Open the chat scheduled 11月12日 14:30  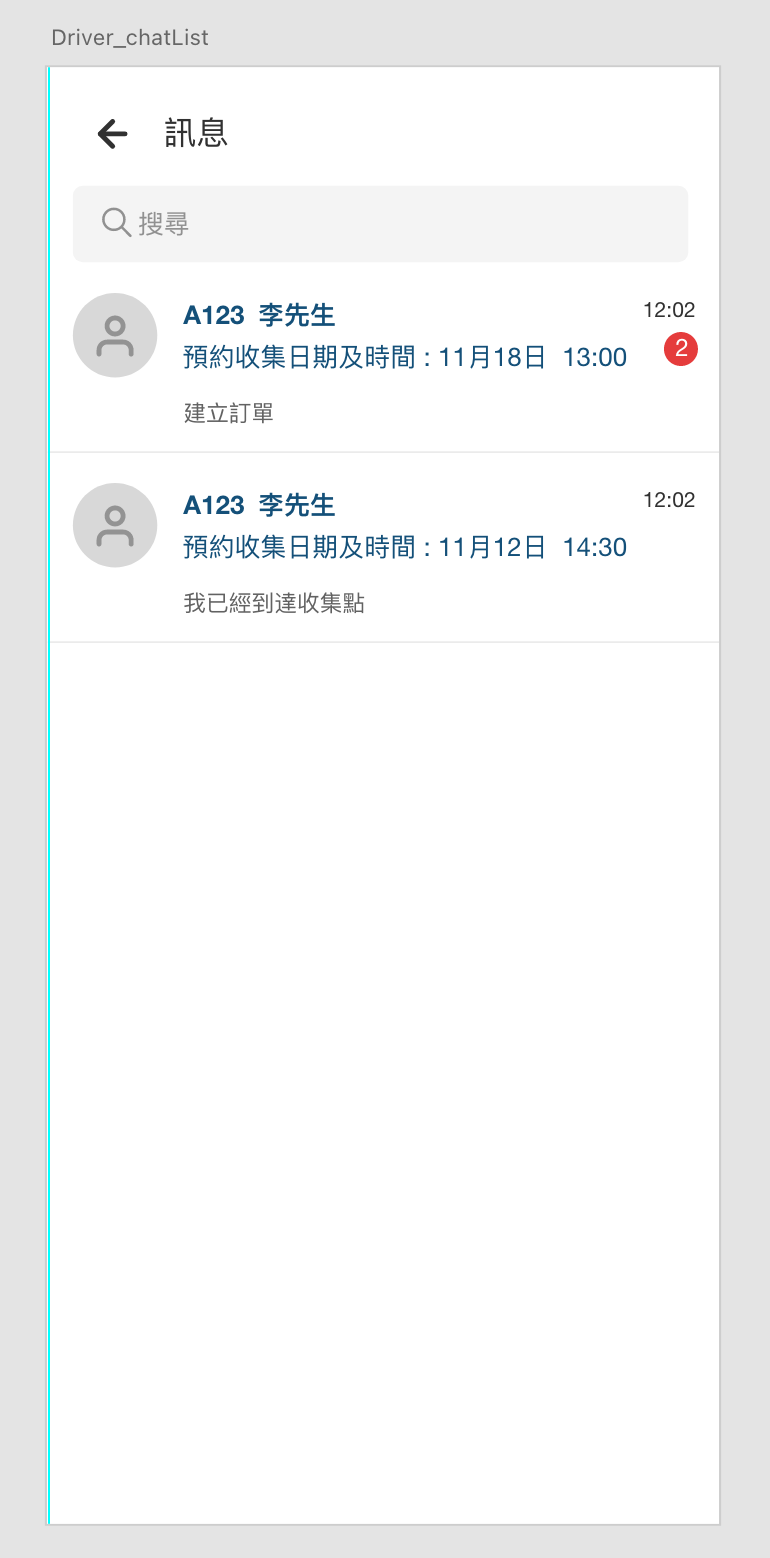tap(404, 547)
